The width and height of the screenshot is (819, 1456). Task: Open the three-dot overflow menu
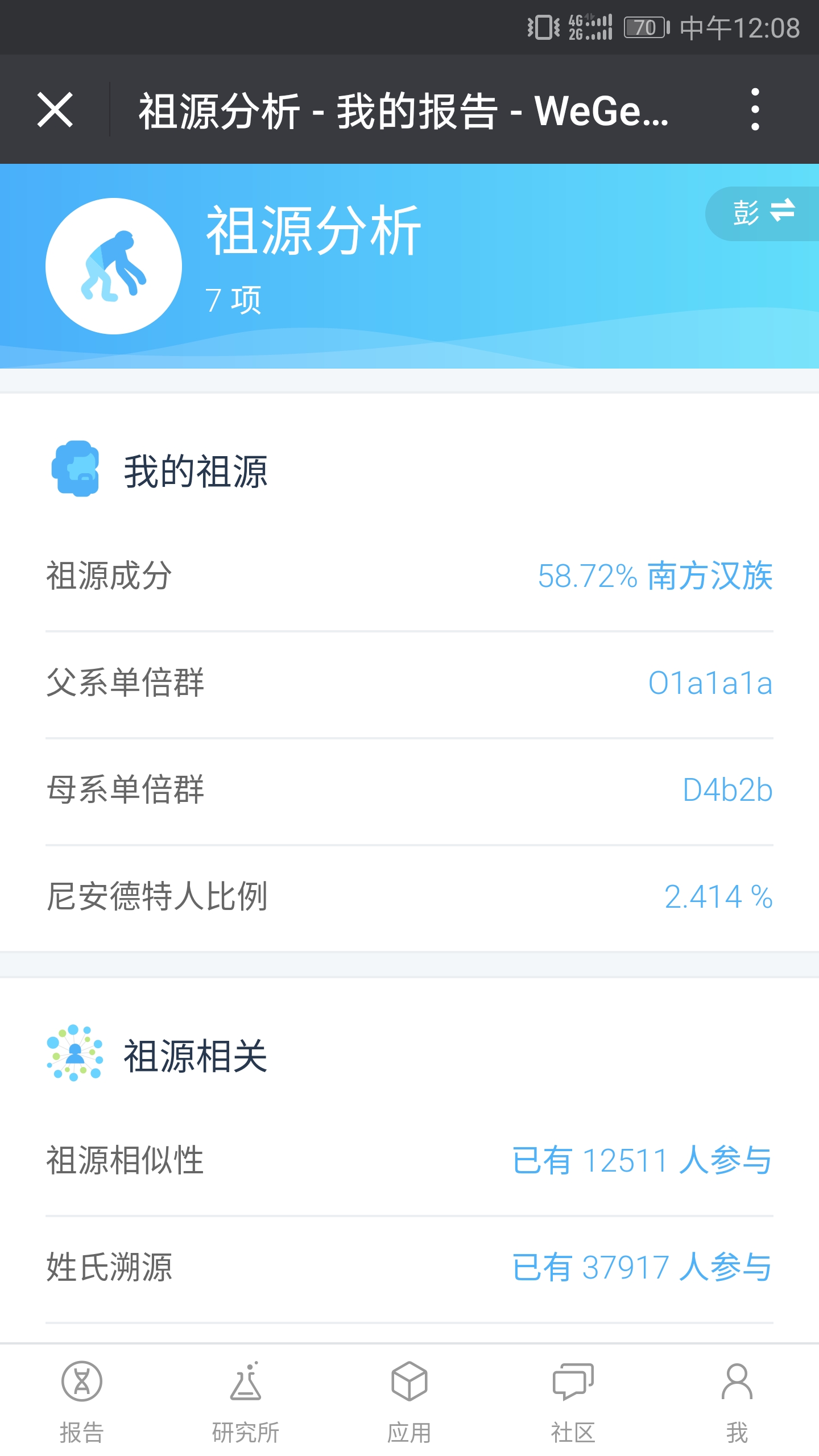pyautogui.click(x=755, y=110)
